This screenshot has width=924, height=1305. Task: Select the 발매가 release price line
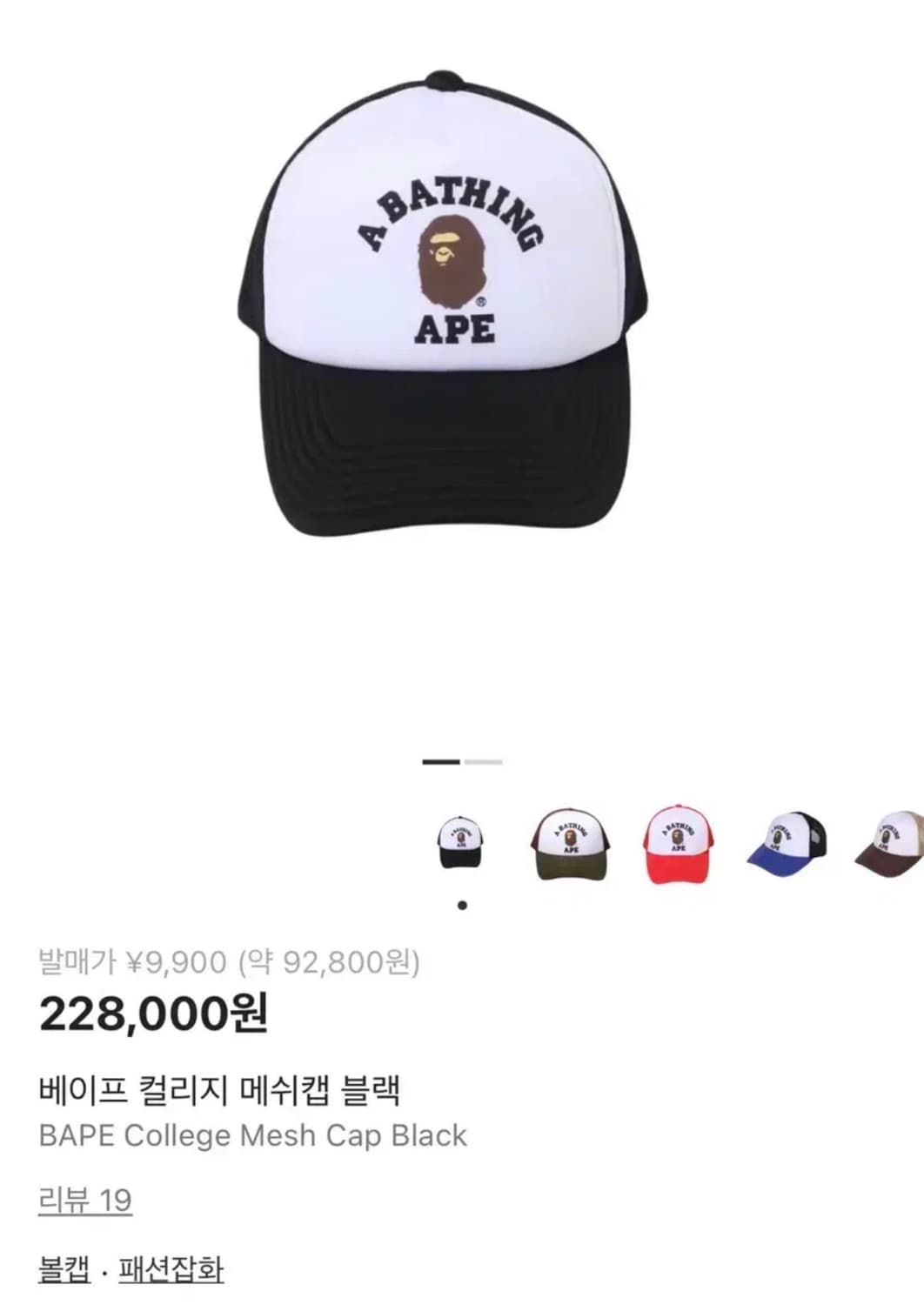click(x=229, y=962)
